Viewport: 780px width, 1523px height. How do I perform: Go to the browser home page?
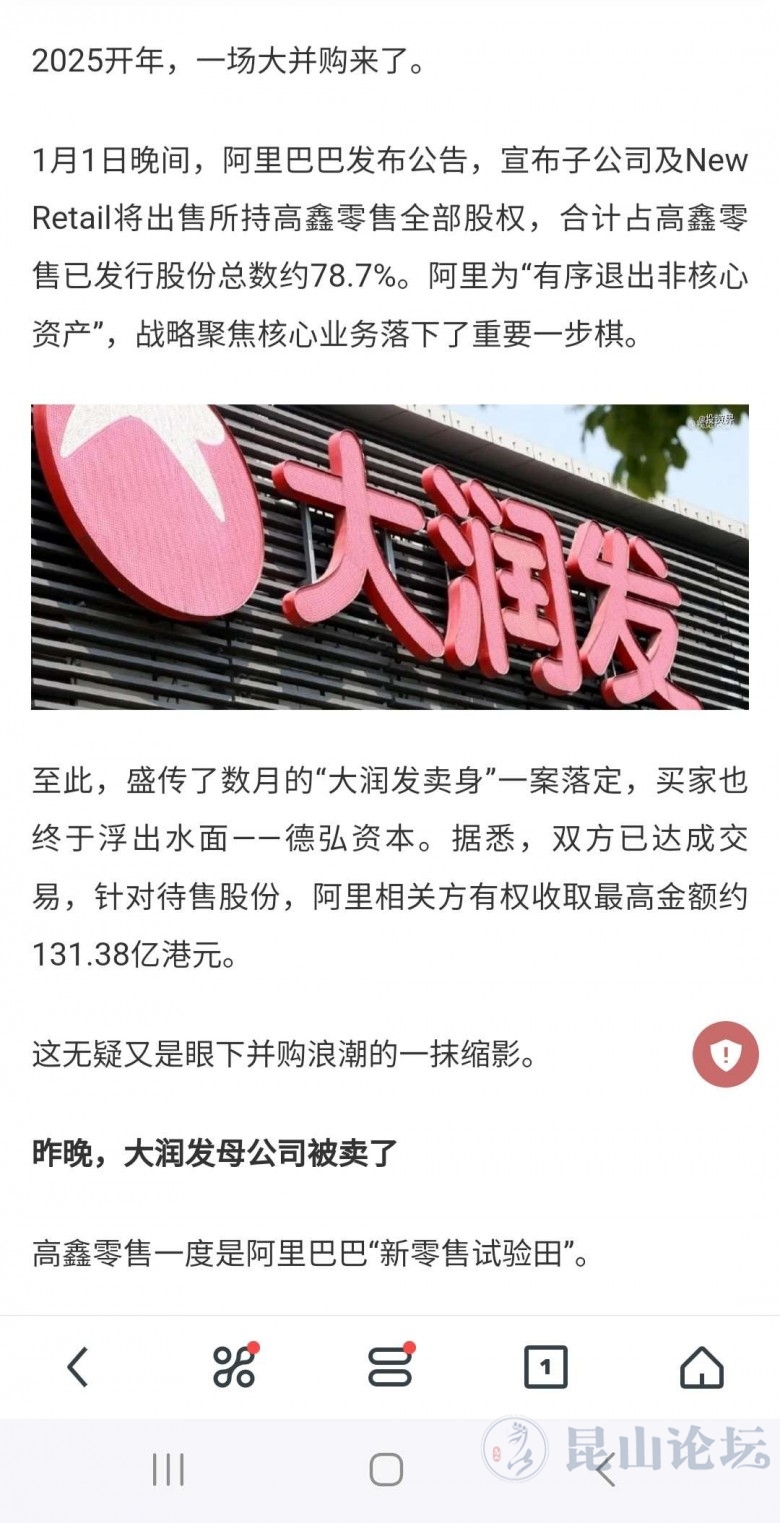pyautogui.click(x=701, y=1367)
